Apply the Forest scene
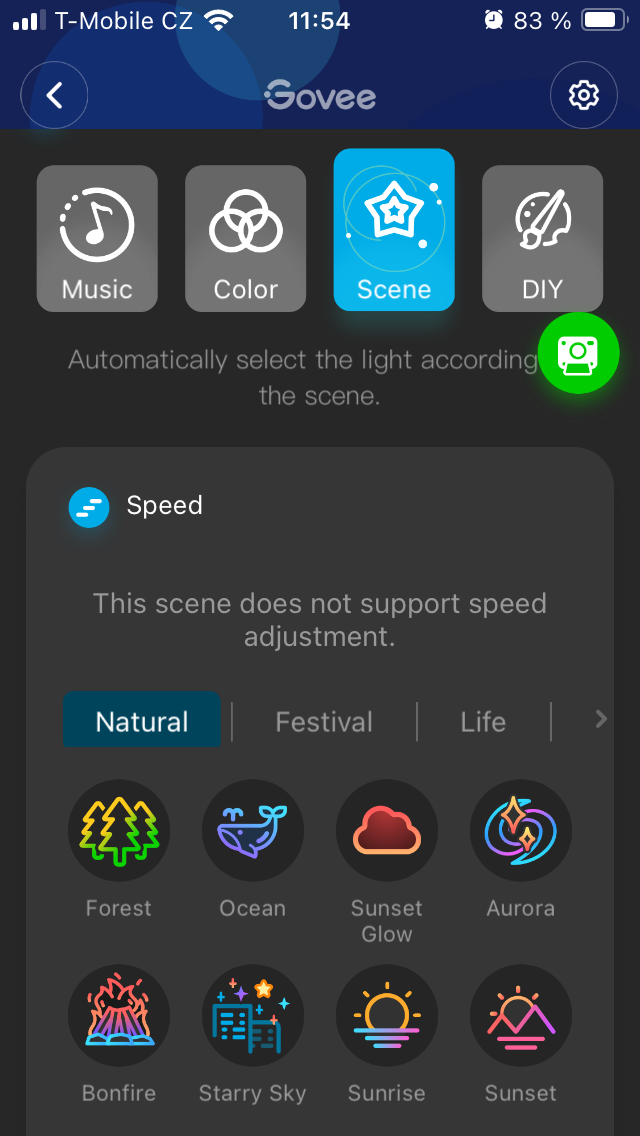640x1136 pixels. (119, 831)
